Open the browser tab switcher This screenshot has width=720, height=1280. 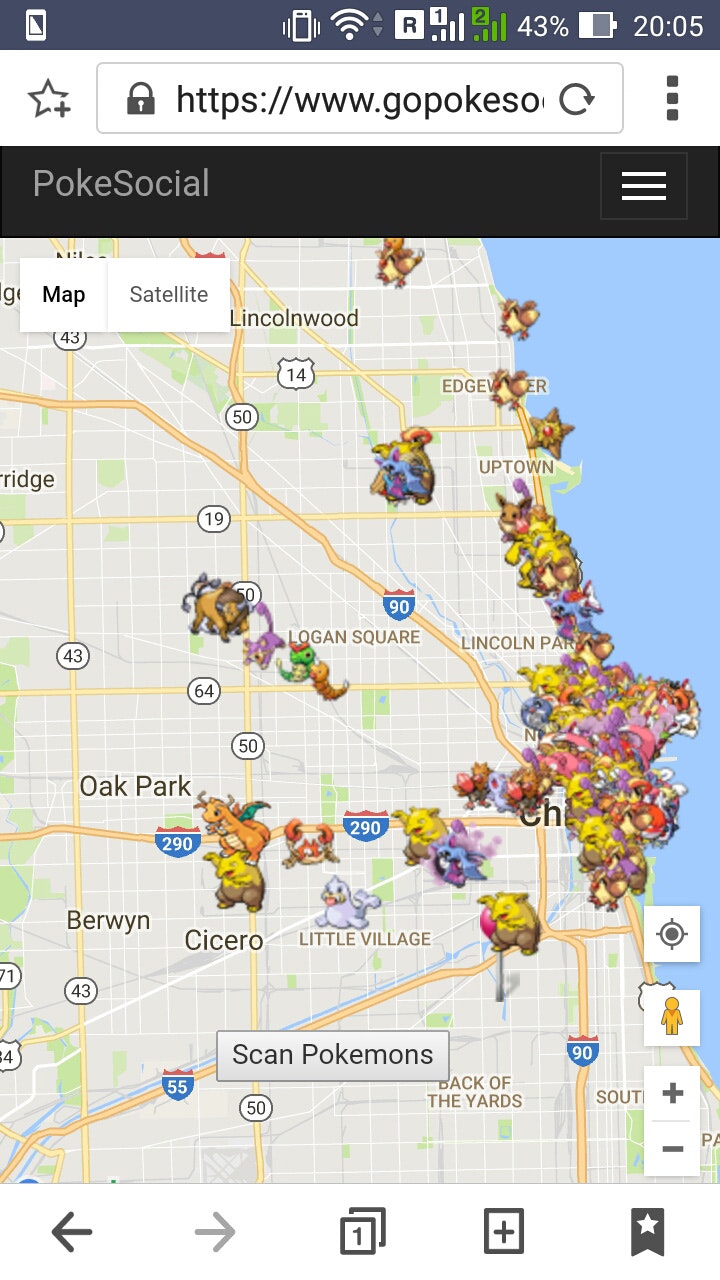pos(361,1231)
